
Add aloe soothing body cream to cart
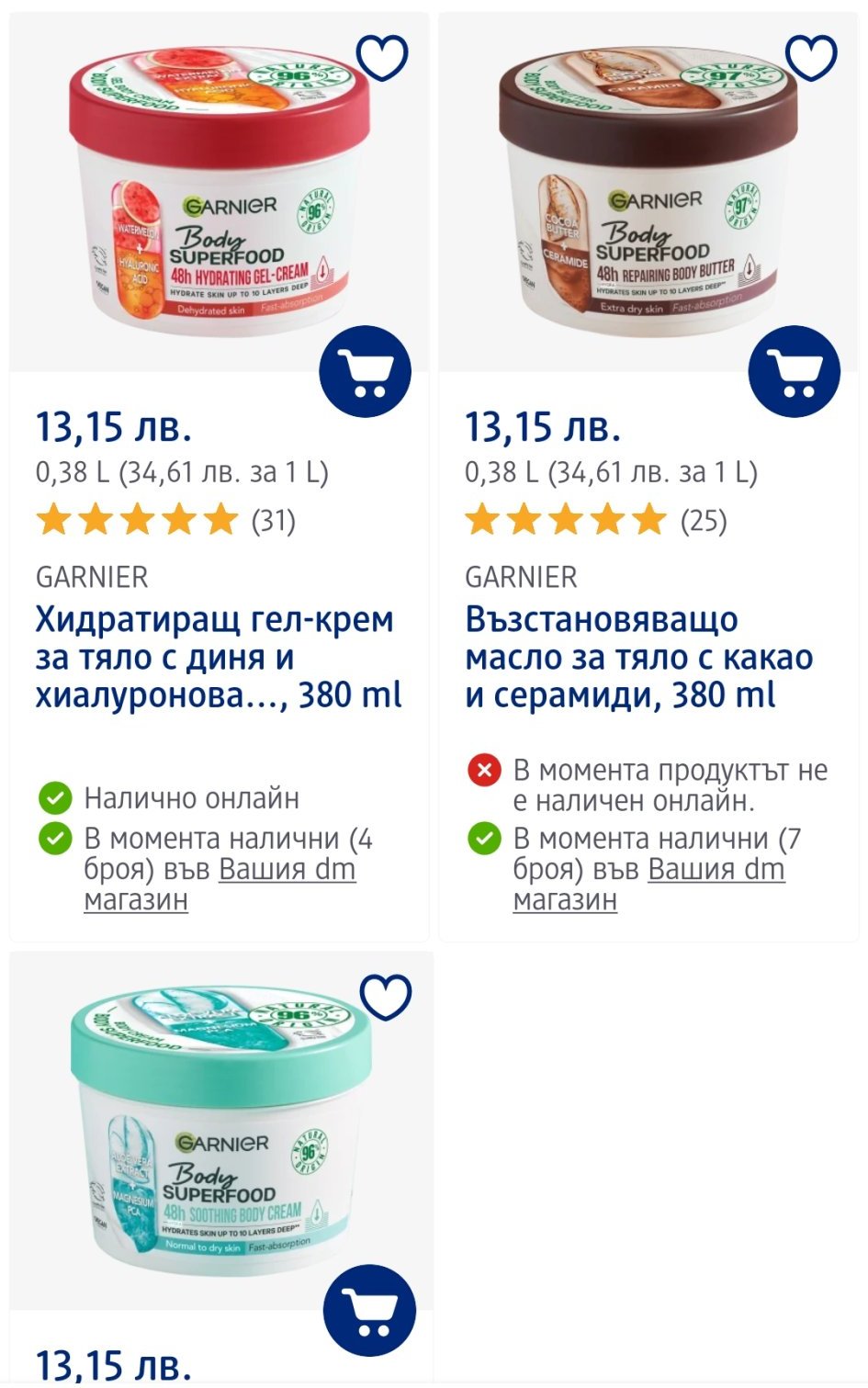[x=369, y=1311]
